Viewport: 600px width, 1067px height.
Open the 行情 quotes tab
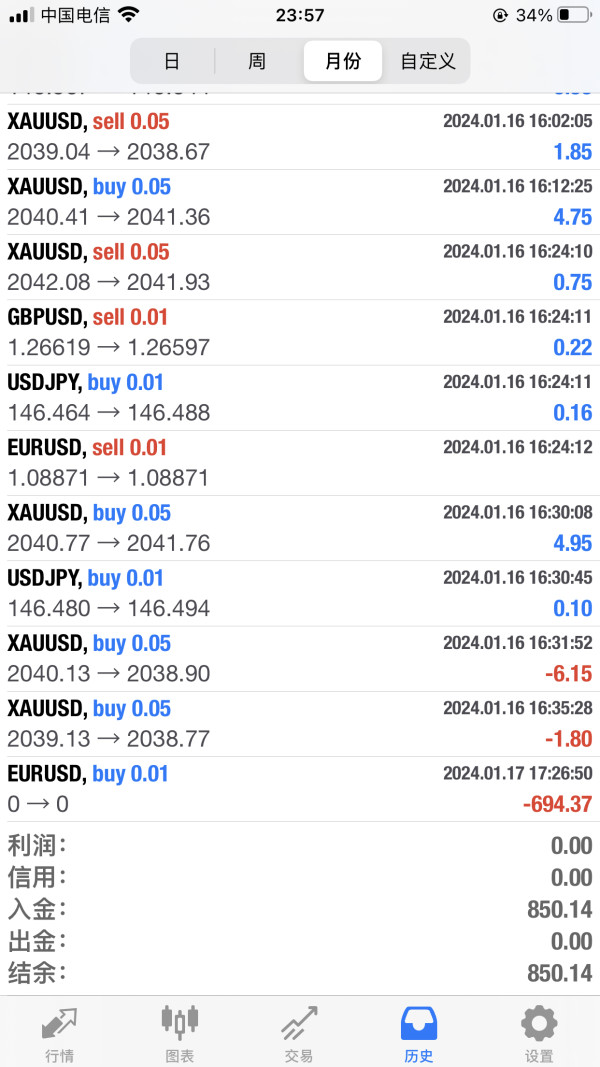60,1033
